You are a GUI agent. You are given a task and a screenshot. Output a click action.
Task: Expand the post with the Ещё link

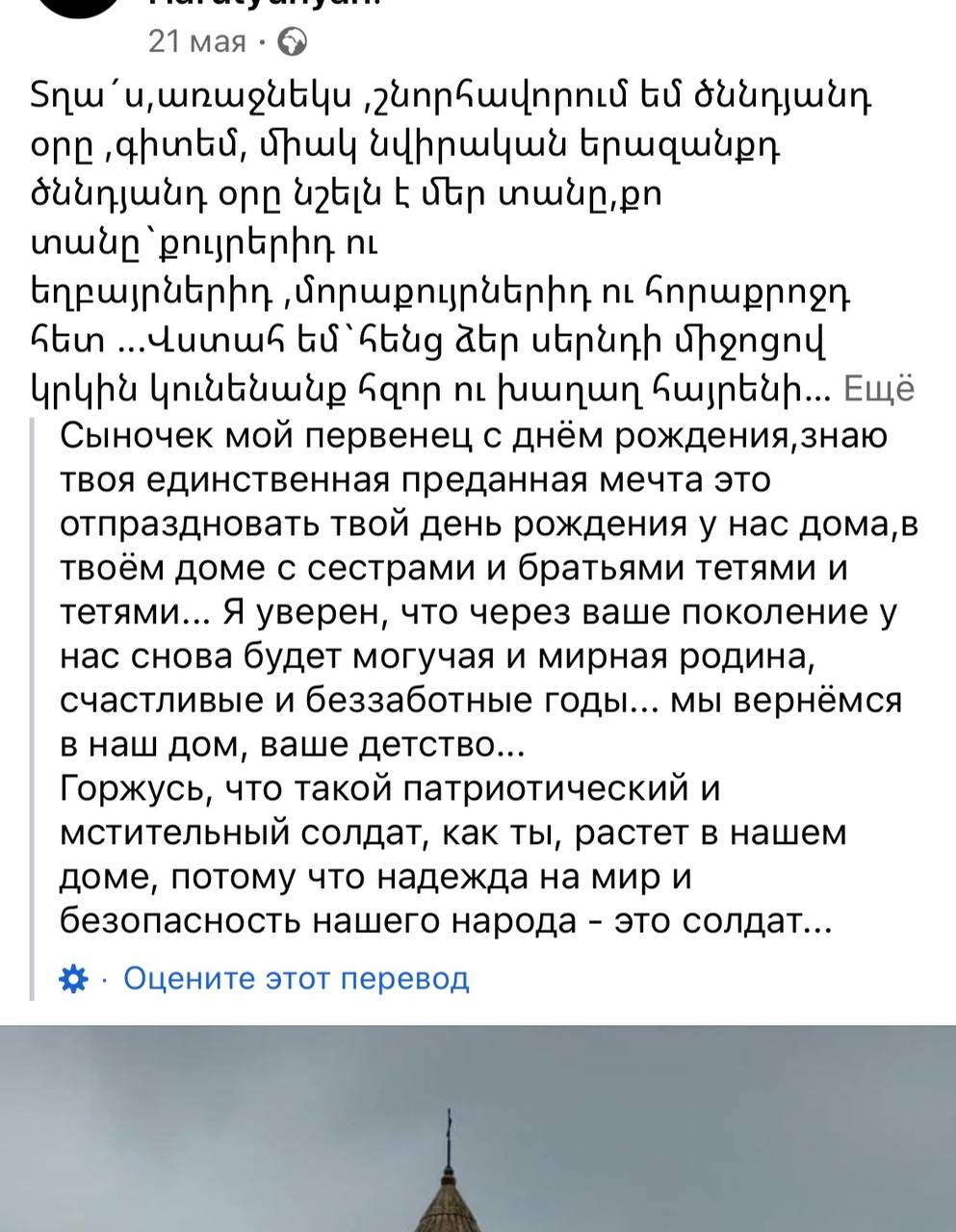pos(878,389)
